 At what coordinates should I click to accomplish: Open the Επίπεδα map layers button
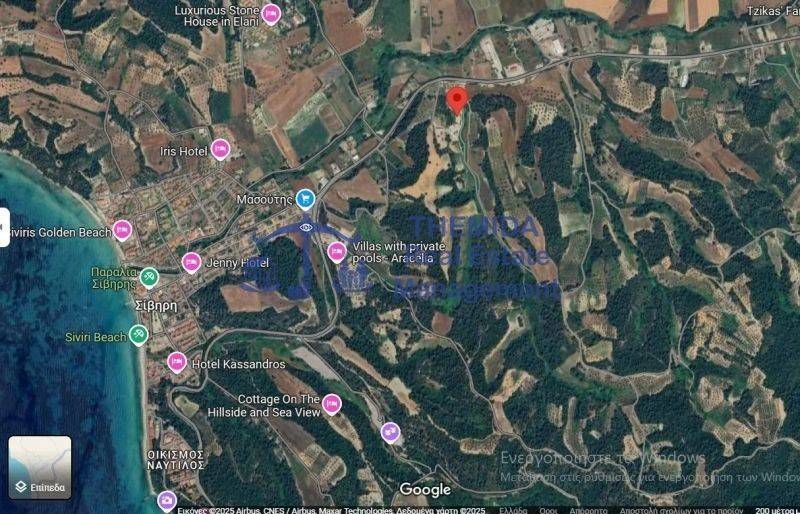tap(40, 468)
